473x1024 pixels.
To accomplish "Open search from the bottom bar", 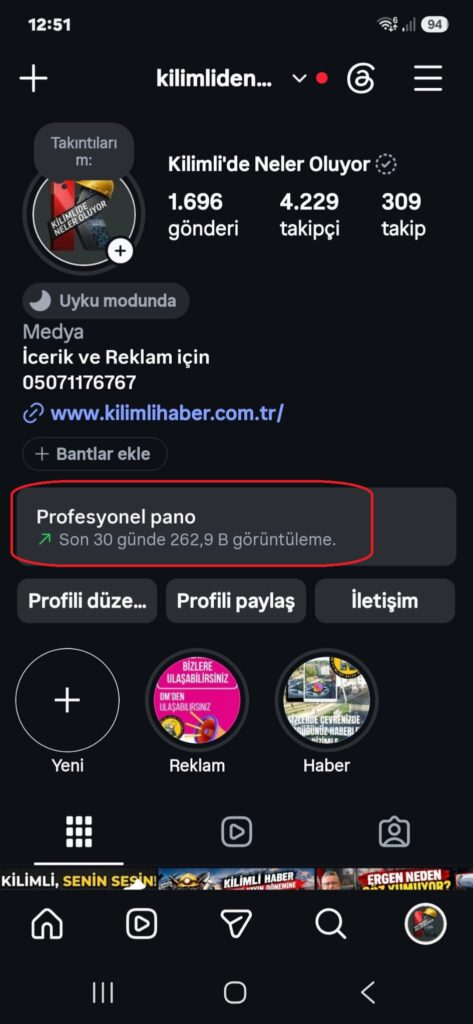I will (331, 924).
